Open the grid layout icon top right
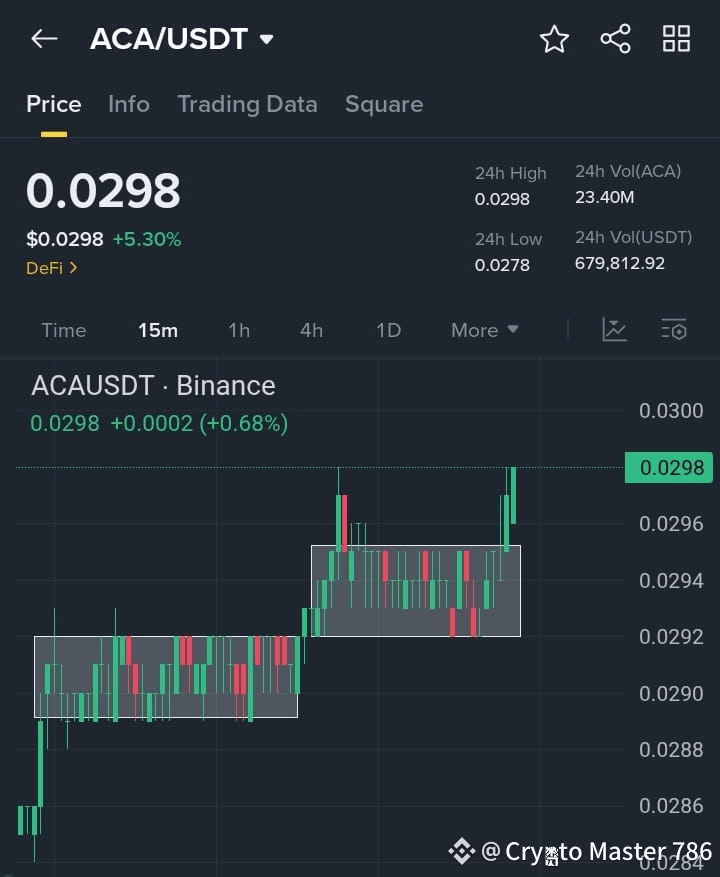The width and height of the screenshot is (720, 877). click(x=676, y=39)
